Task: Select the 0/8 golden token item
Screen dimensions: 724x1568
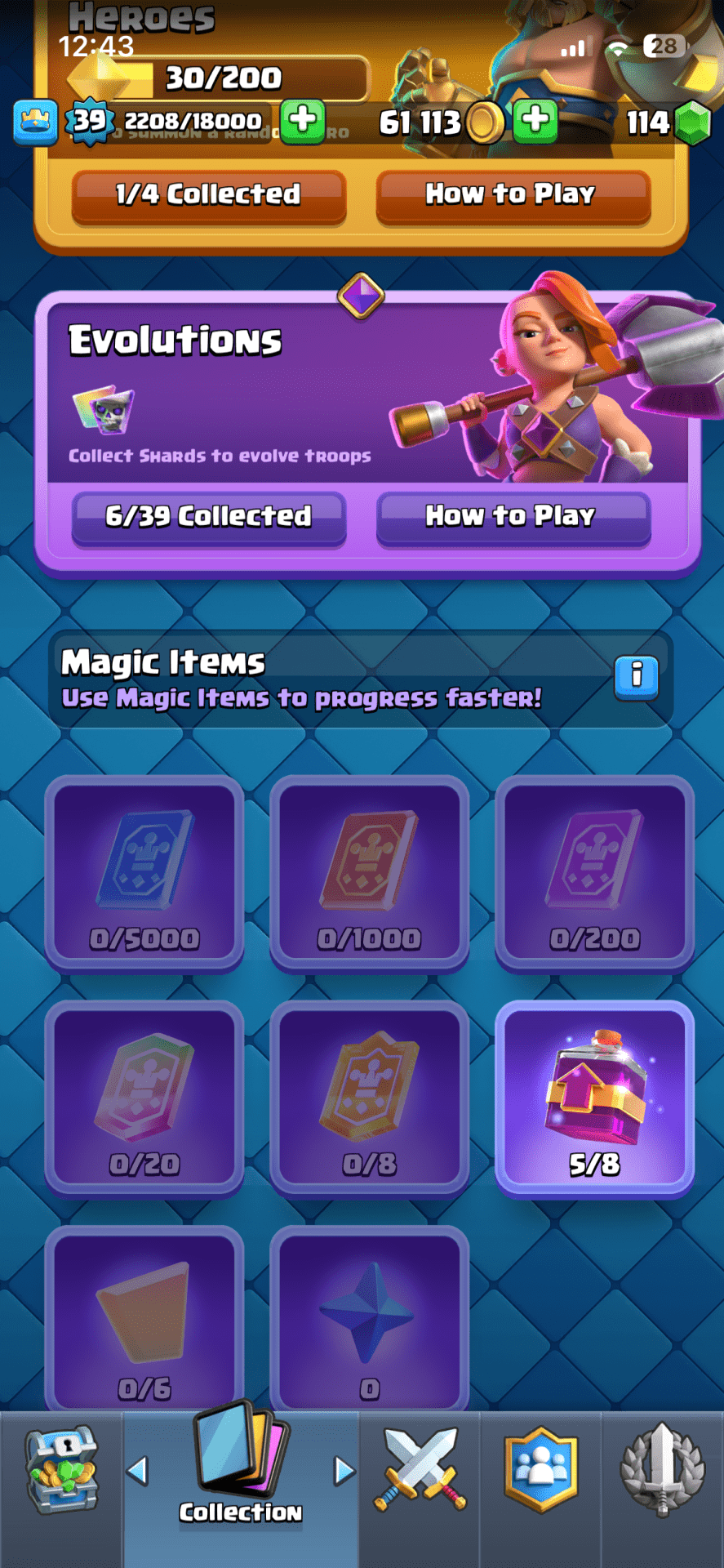Action: point(369,1098)
